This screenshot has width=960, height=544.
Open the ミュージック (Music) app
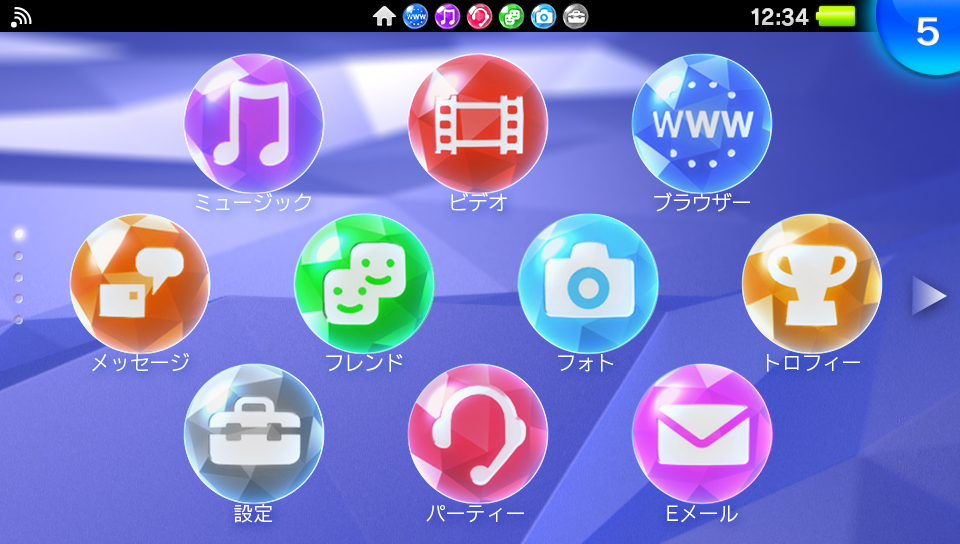254,124
